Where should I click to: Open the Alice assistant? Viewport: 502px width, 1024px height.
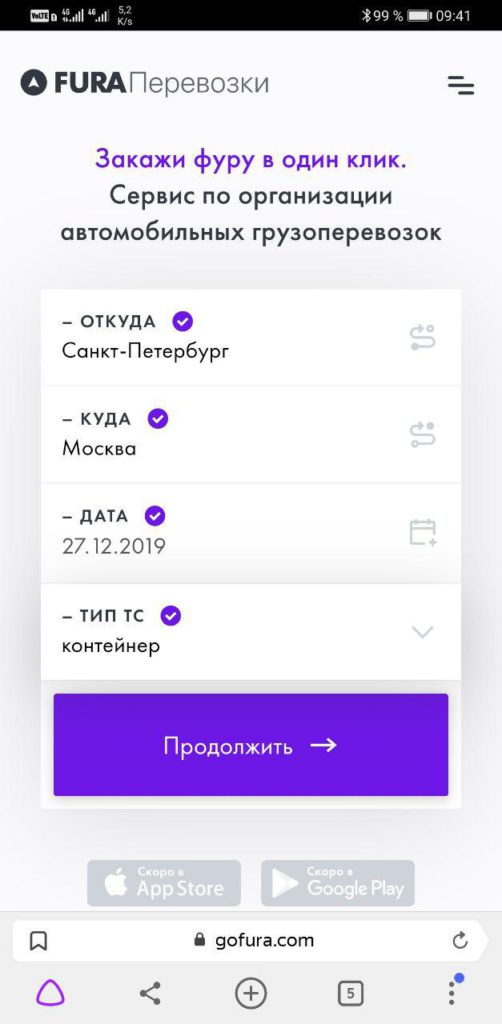click(x=50, y=994)
